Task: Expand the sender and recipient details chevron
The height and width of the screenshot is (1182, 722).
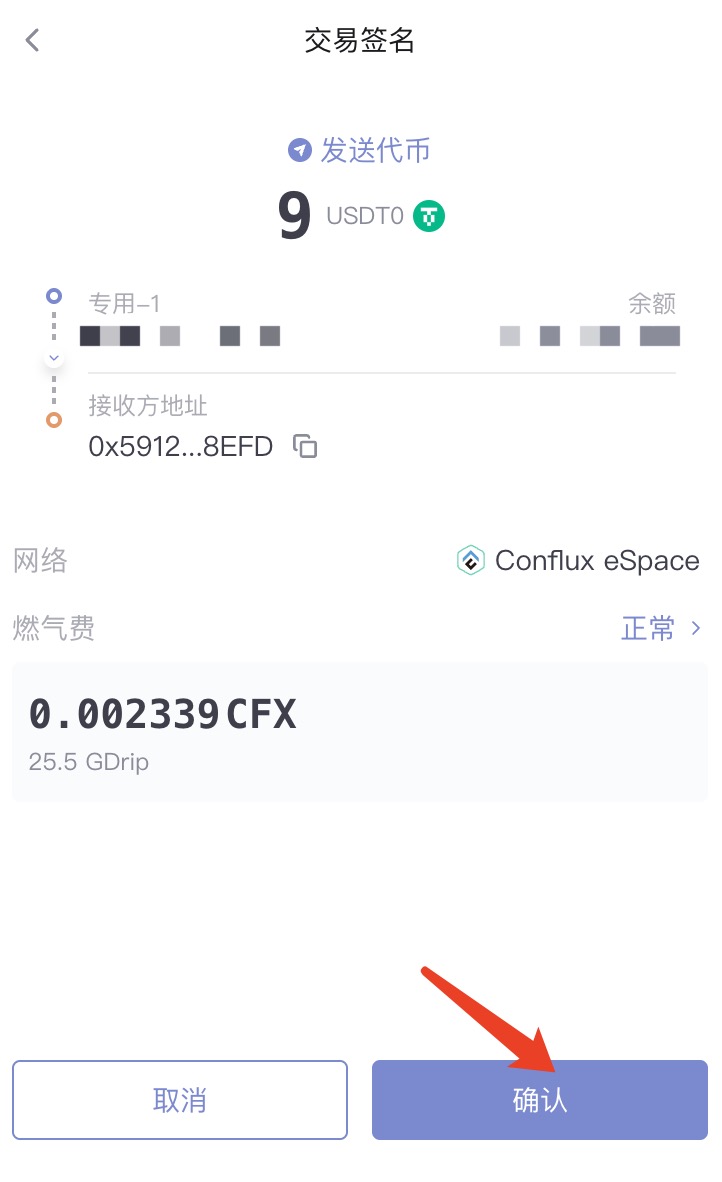Action: [x=54, y=358]
